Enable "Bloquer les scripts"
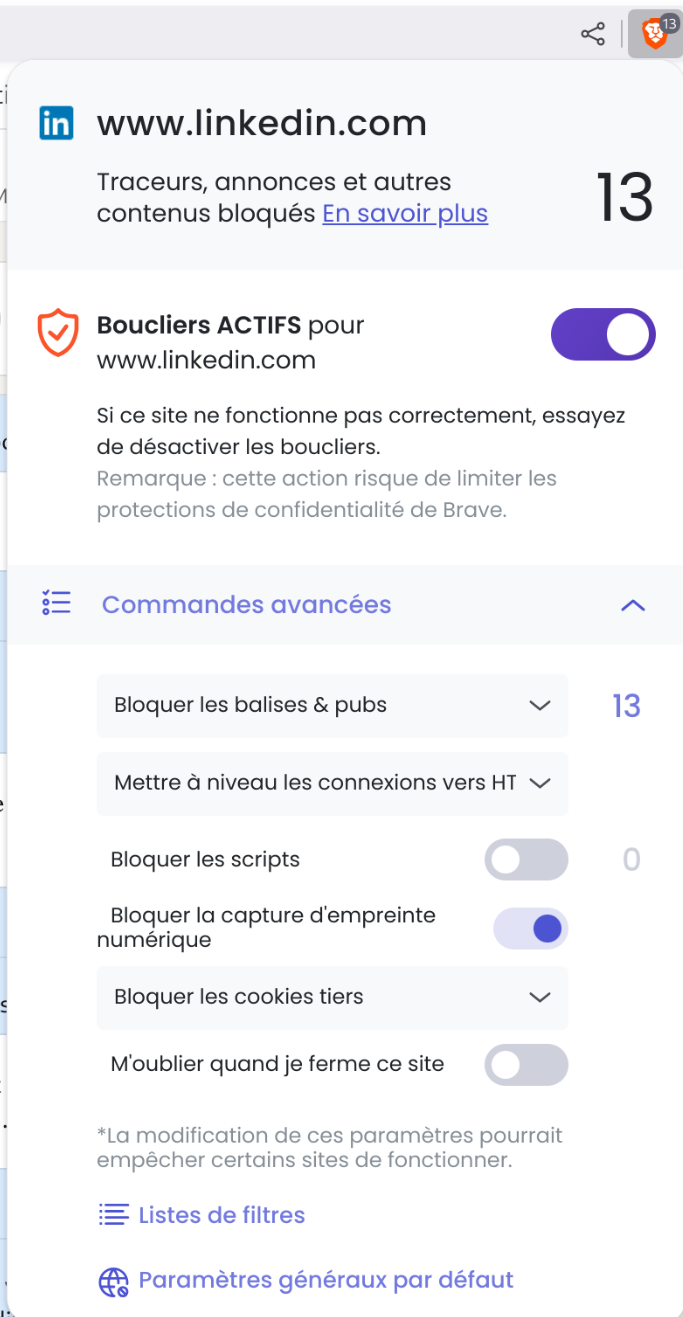Image resolution: width=683 pixels, height=1317 pixels. pos(526,860)
